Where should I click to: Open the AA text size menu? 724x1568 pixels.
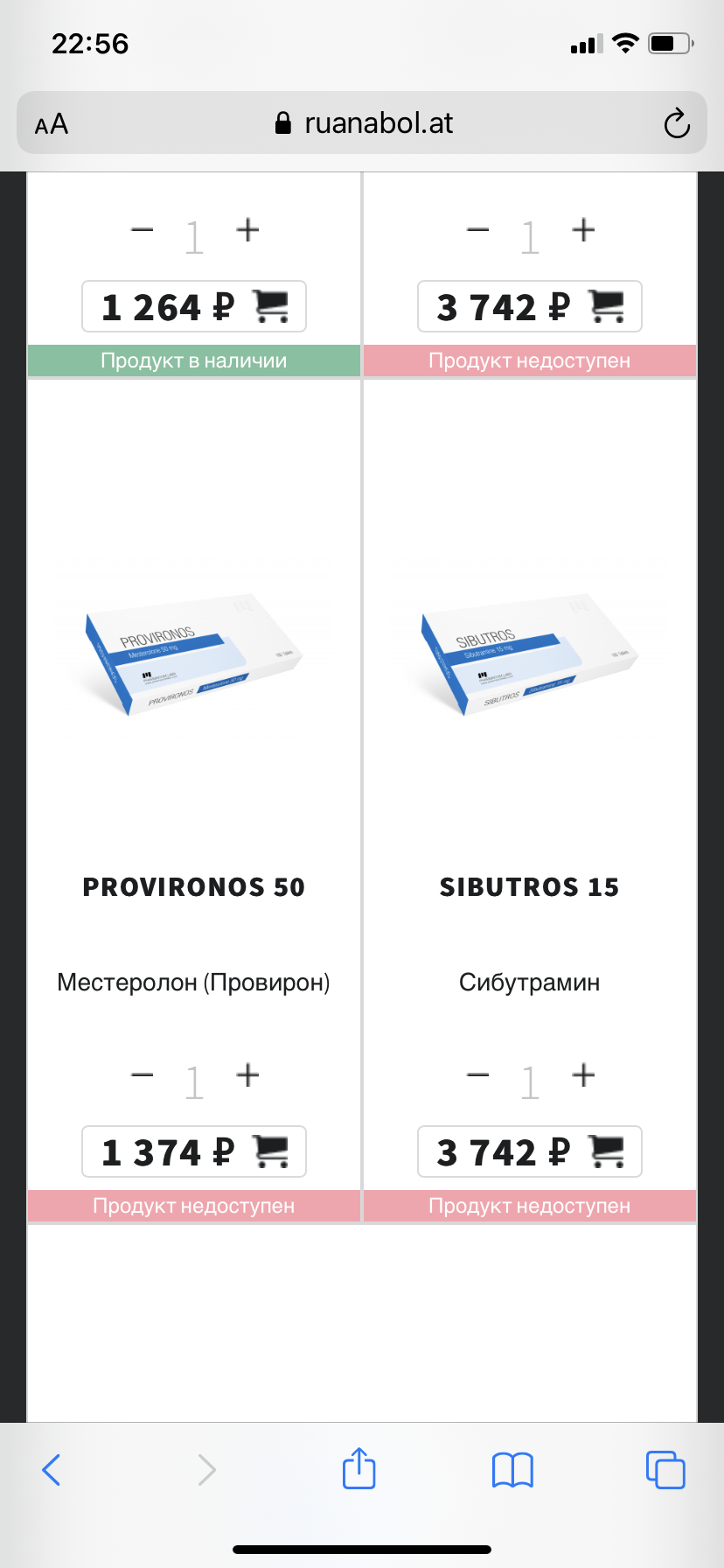tap(52, 124)
